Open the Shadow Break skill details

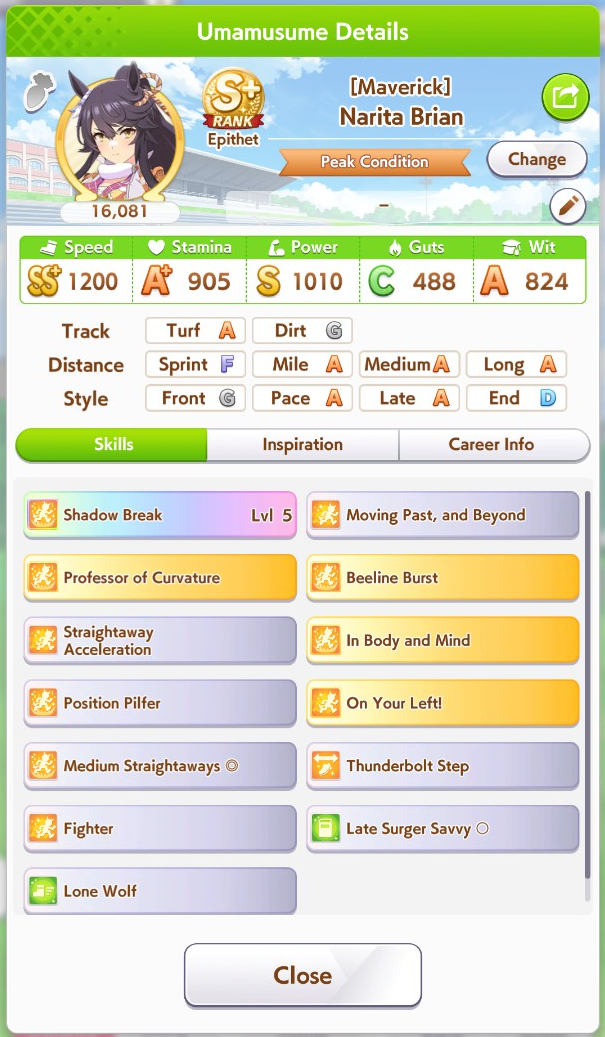160,516
